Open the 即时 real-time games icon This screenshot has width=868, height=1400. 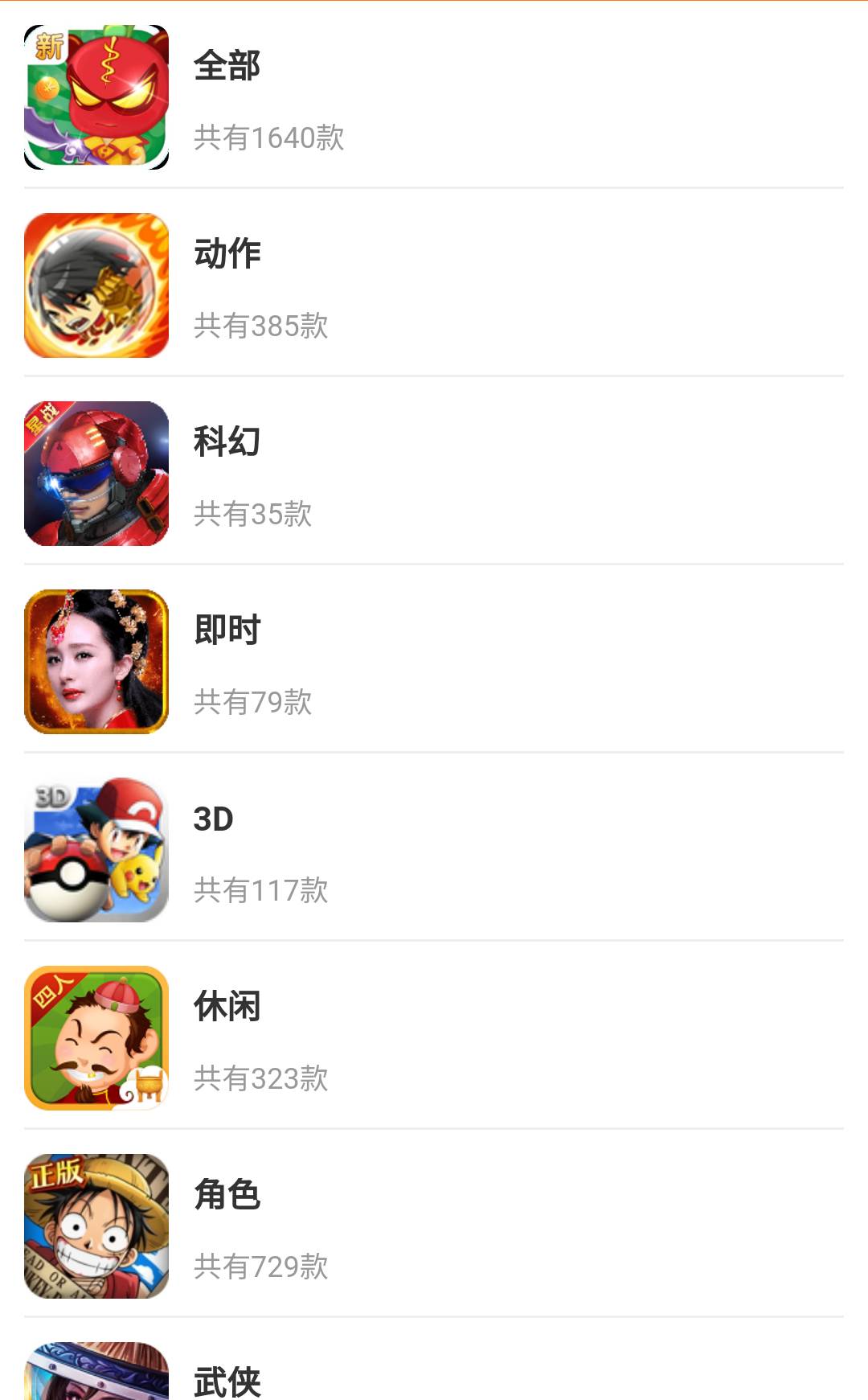(96, 663)
